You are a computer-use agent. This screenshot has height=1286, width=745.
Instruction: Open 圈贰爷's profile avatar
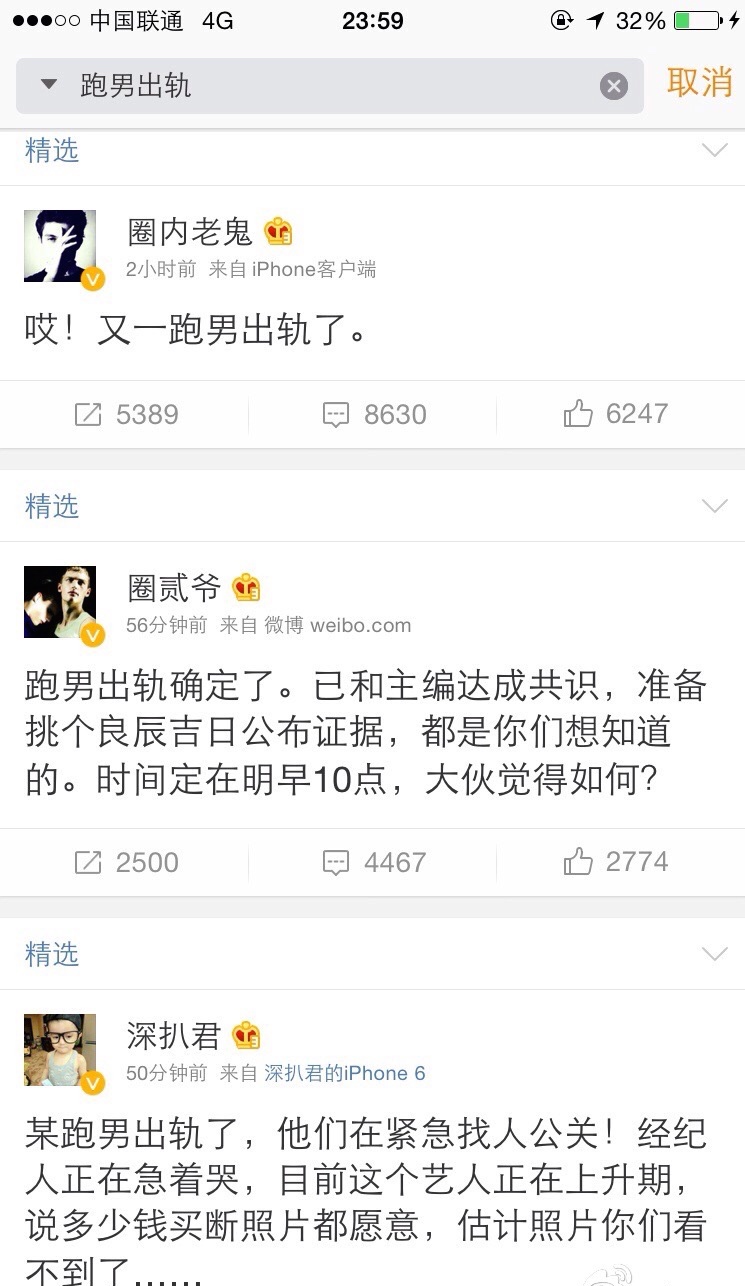pos(60,602)
